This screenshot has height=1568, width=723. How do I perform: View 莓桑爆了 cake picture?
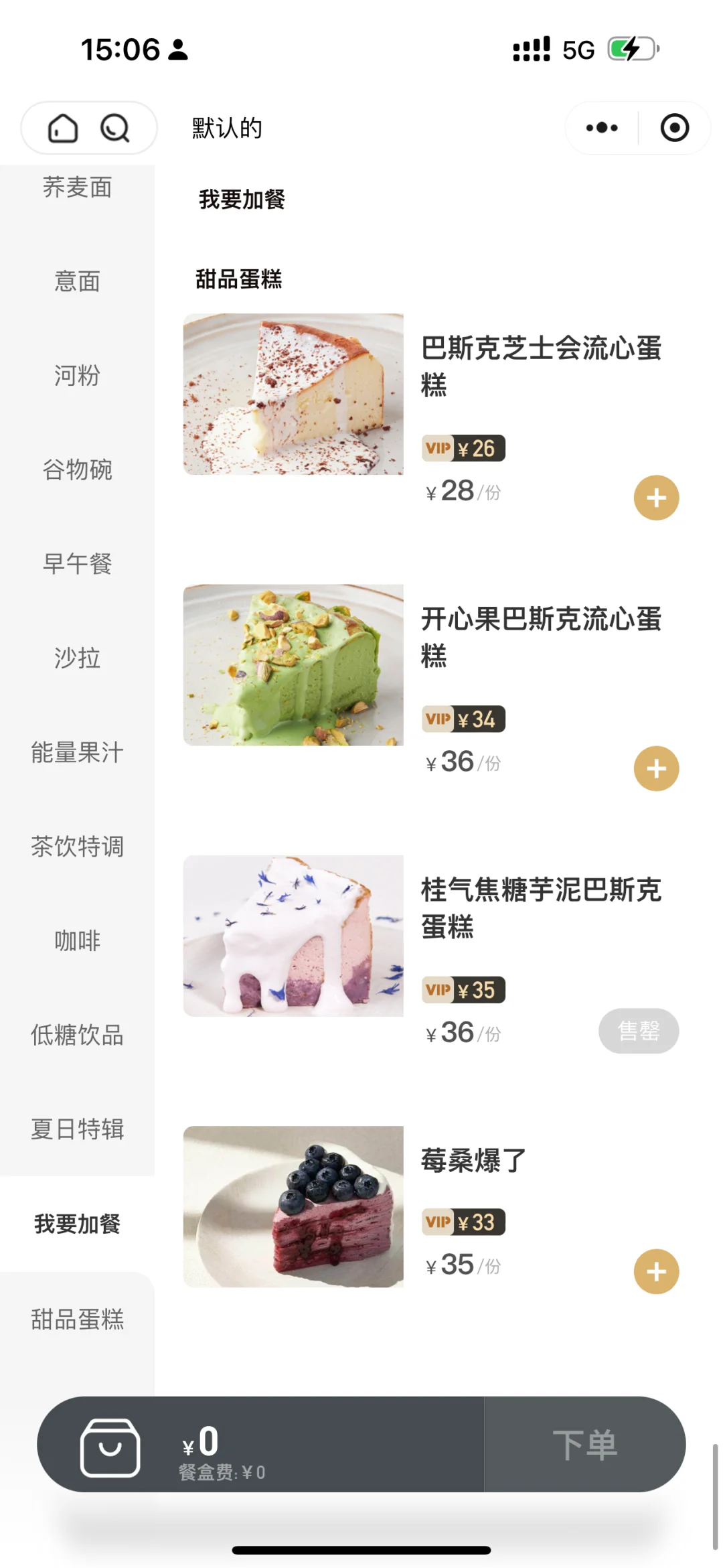pyautogui.click(x=293, y=1206)
